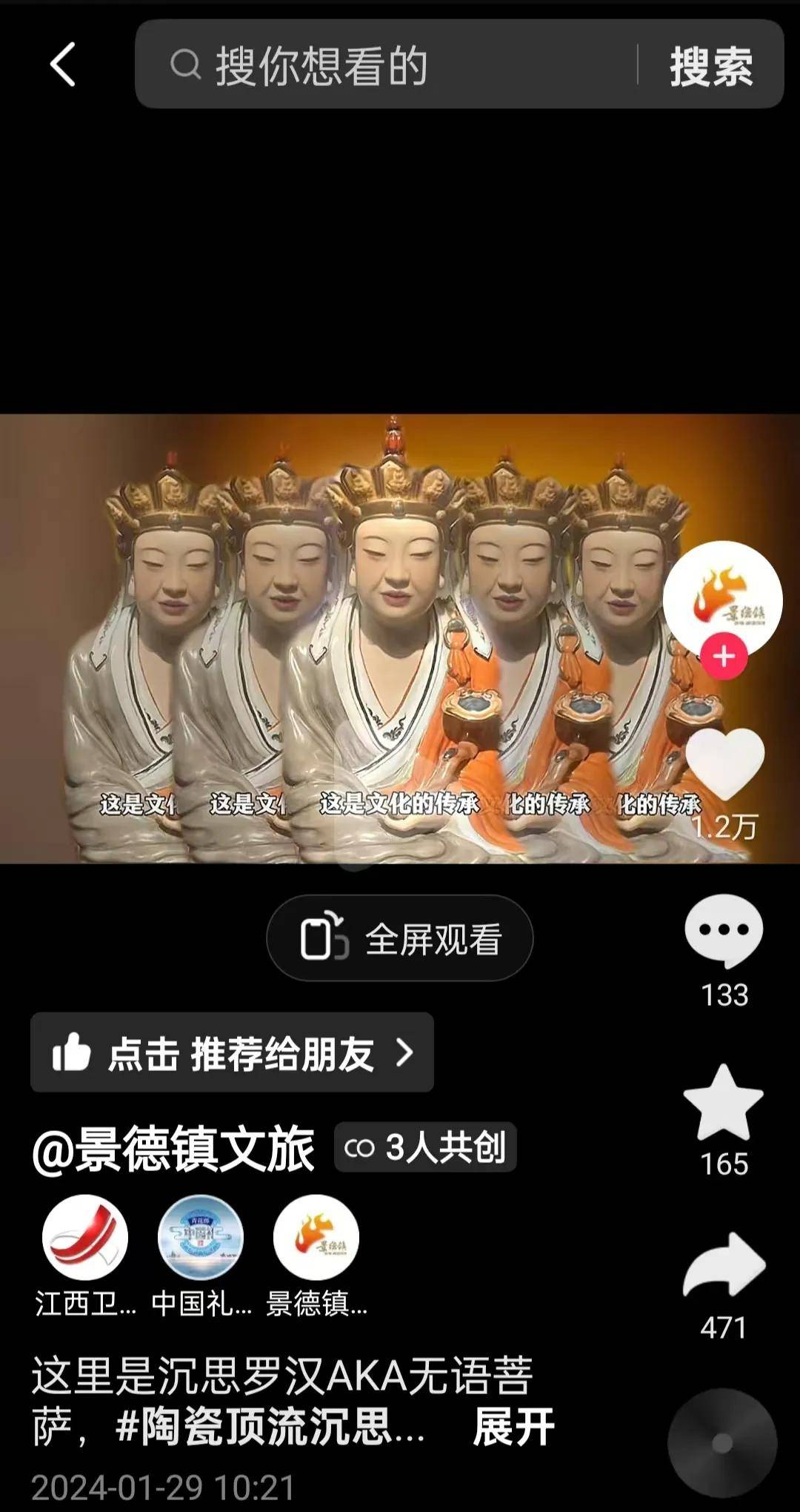View the 3人共创 co-creators badge

point(425,1147)
